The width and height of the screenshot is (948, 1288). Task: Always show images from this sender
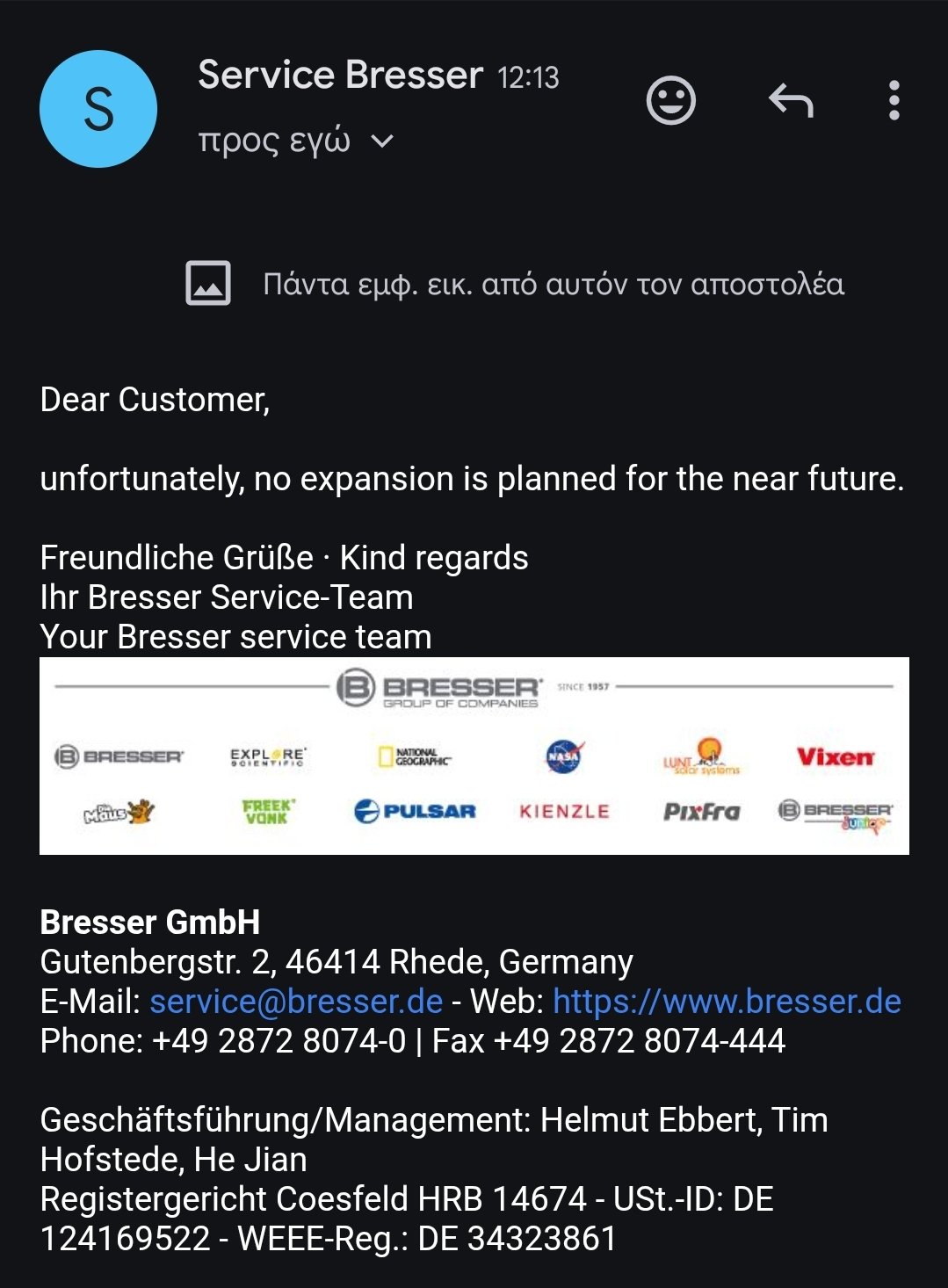point(553,284)
